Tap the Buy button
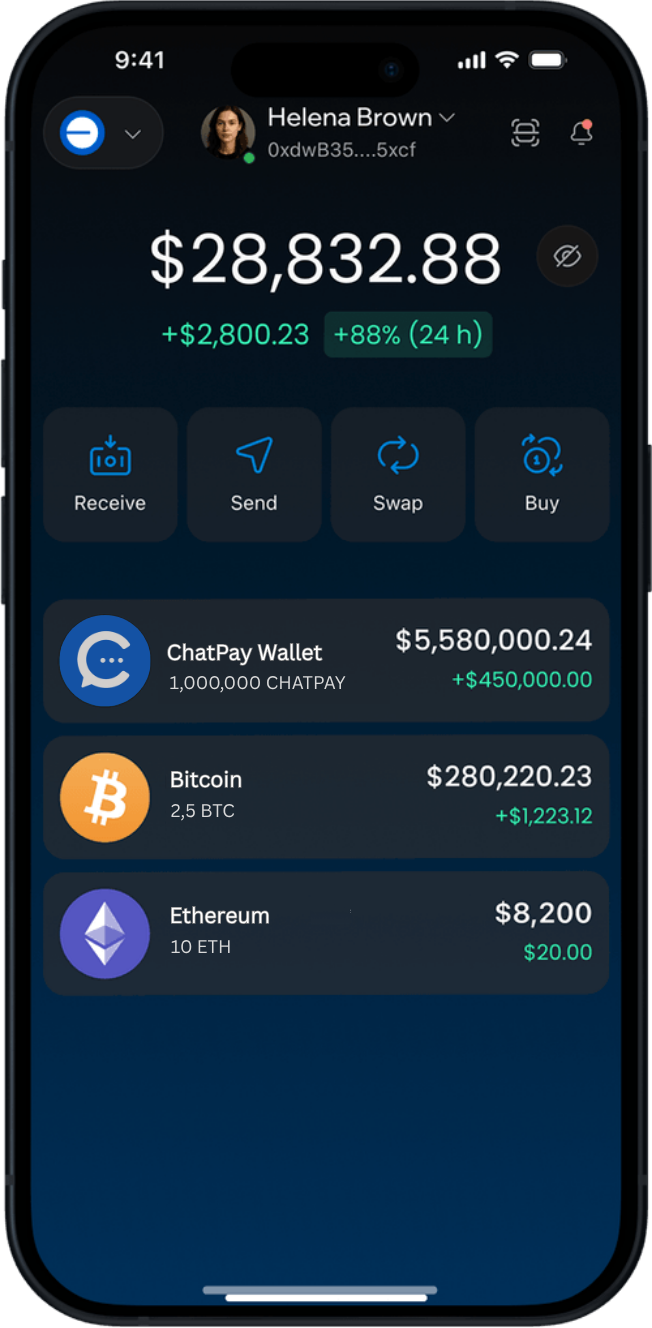Screen dimensions: 652x1328 pos(542,474)
